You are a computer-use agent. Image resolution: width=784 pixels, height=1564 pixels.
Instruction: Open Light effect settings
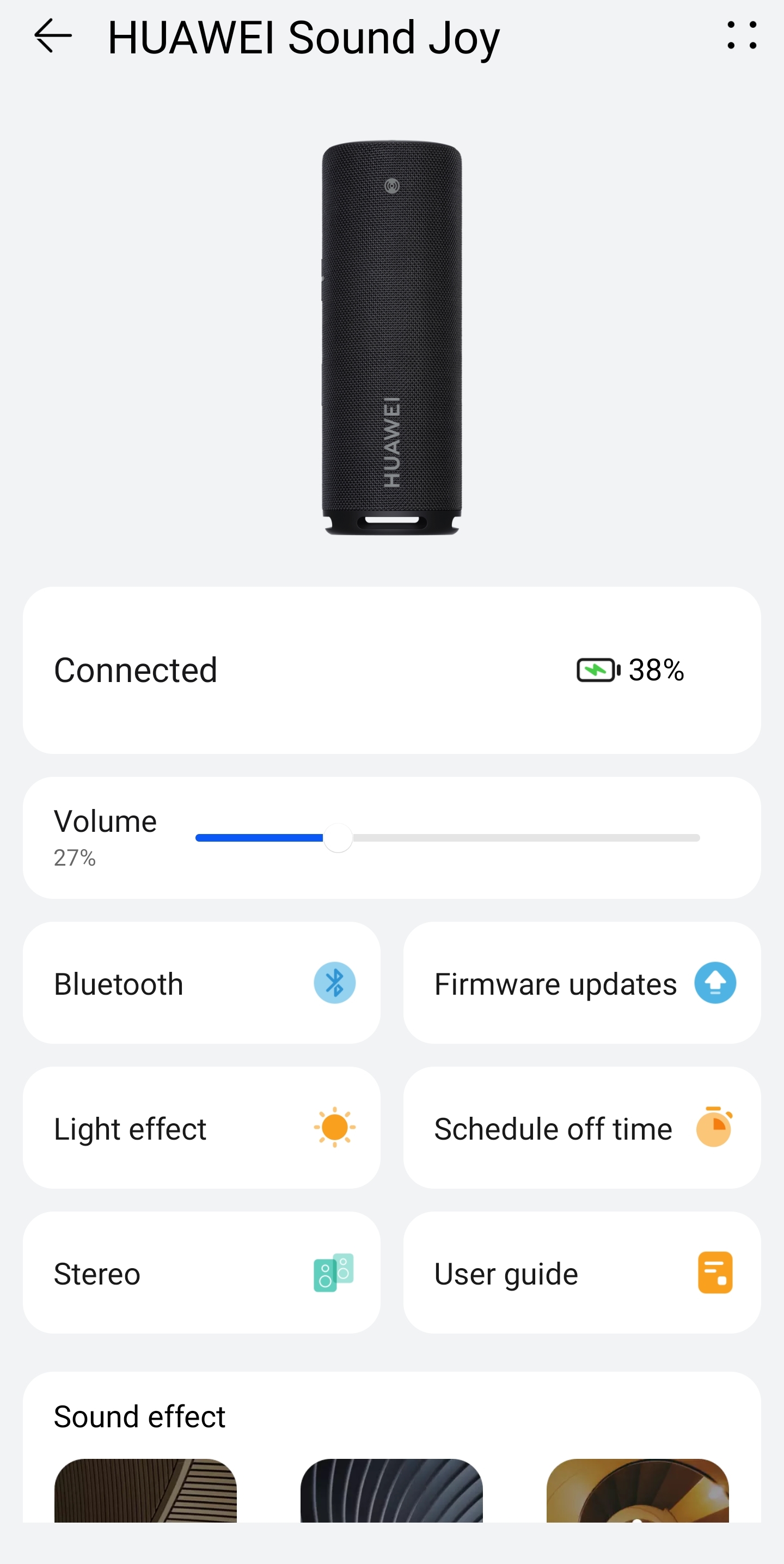tap(201, 1128)
